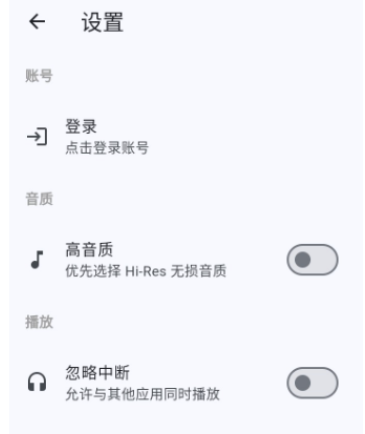Open the 登录 row to sign in
The height and width of the screenshot is (434, 365).
(186, 137)
